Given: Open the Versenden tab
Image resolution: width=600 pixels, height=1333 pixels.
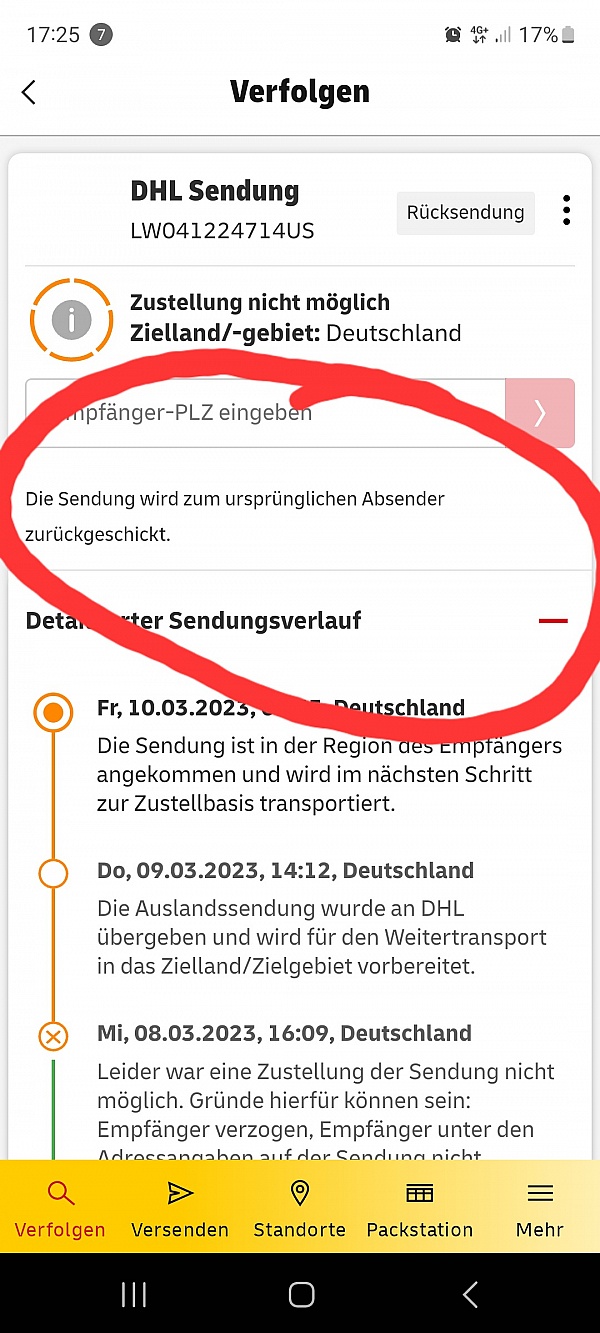Looking at the screenshot, I should click(180, 1208).
